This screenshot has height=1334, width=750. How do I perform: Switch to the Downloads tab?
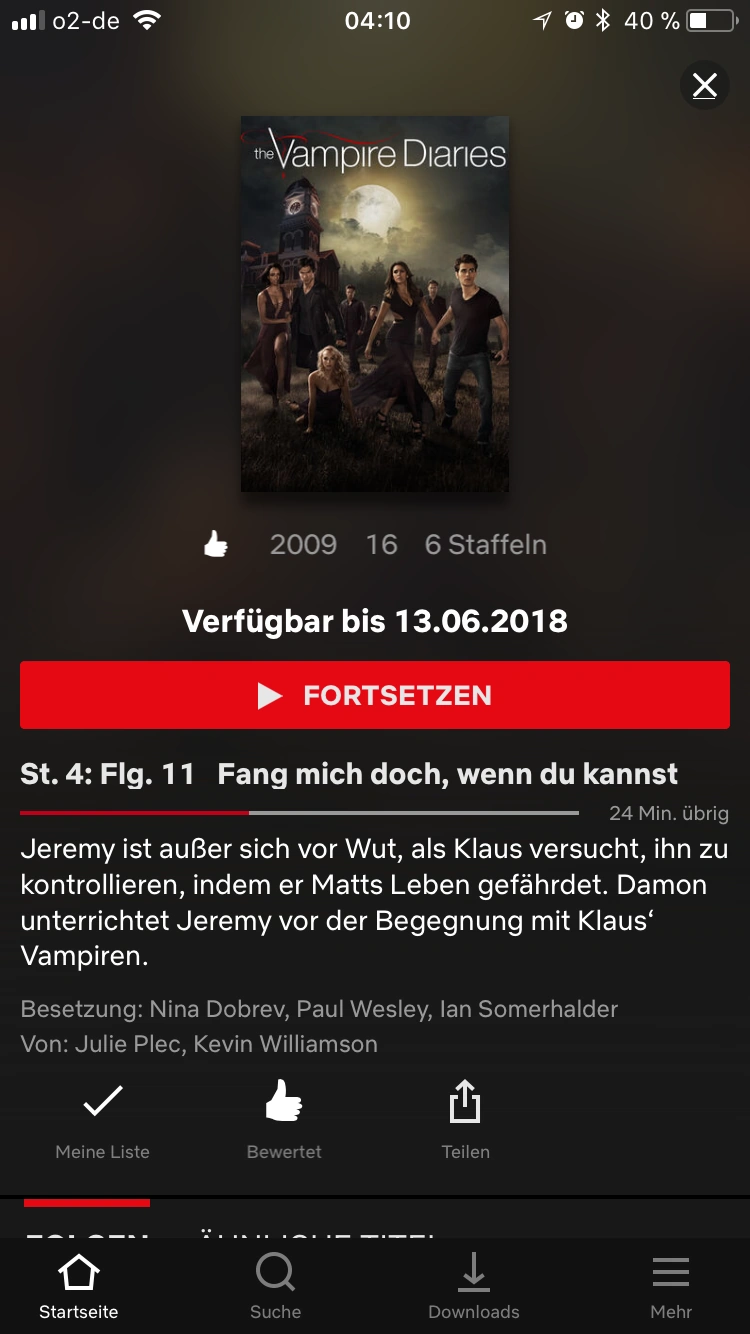tap(473, 1288)
